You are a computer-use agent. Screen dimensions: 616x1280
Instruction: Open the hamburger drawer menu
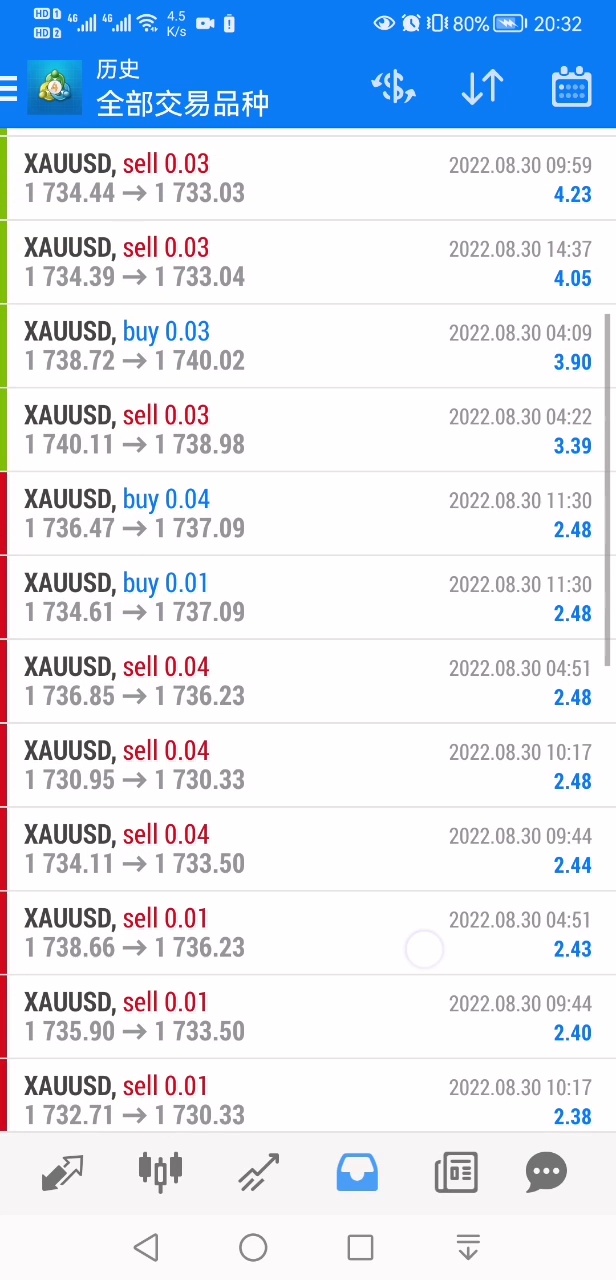(x=9, y=88)
